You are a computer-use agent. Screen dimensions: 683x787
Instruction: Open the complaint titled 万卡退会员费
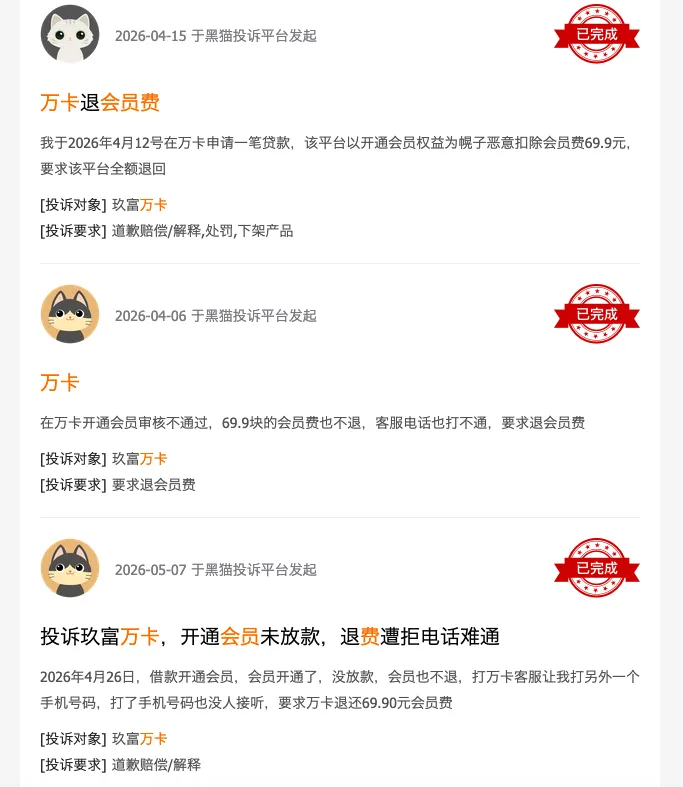click(x=100, y=103)
